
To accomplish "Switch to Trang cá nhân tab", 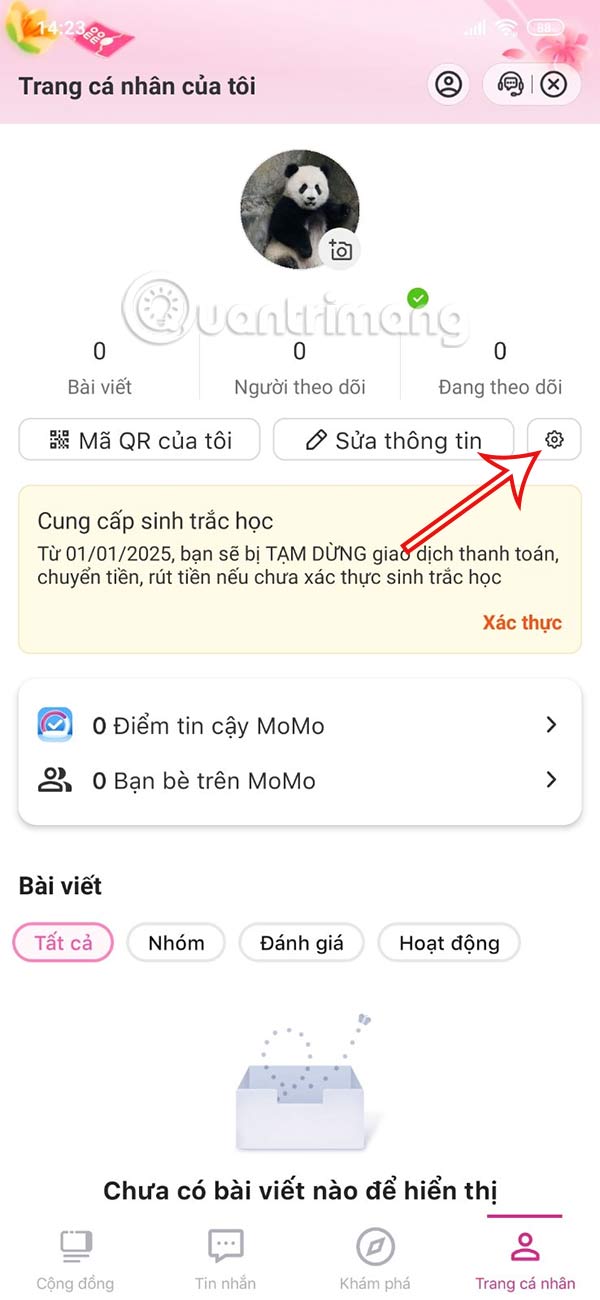I will (x=525, y=1258).
